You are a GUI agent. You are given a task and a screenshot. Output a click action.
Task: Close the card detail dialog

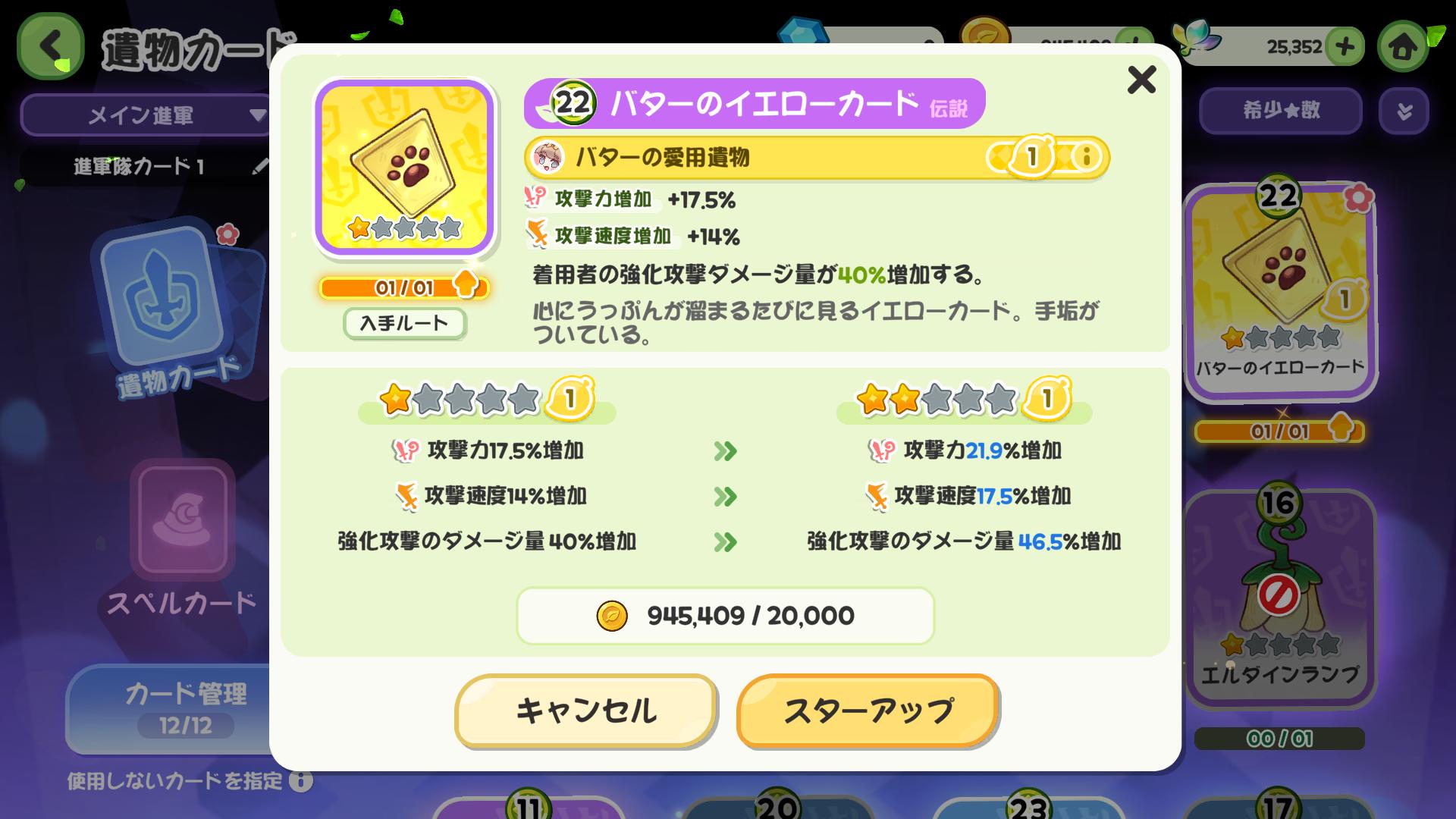point(1141,80)
